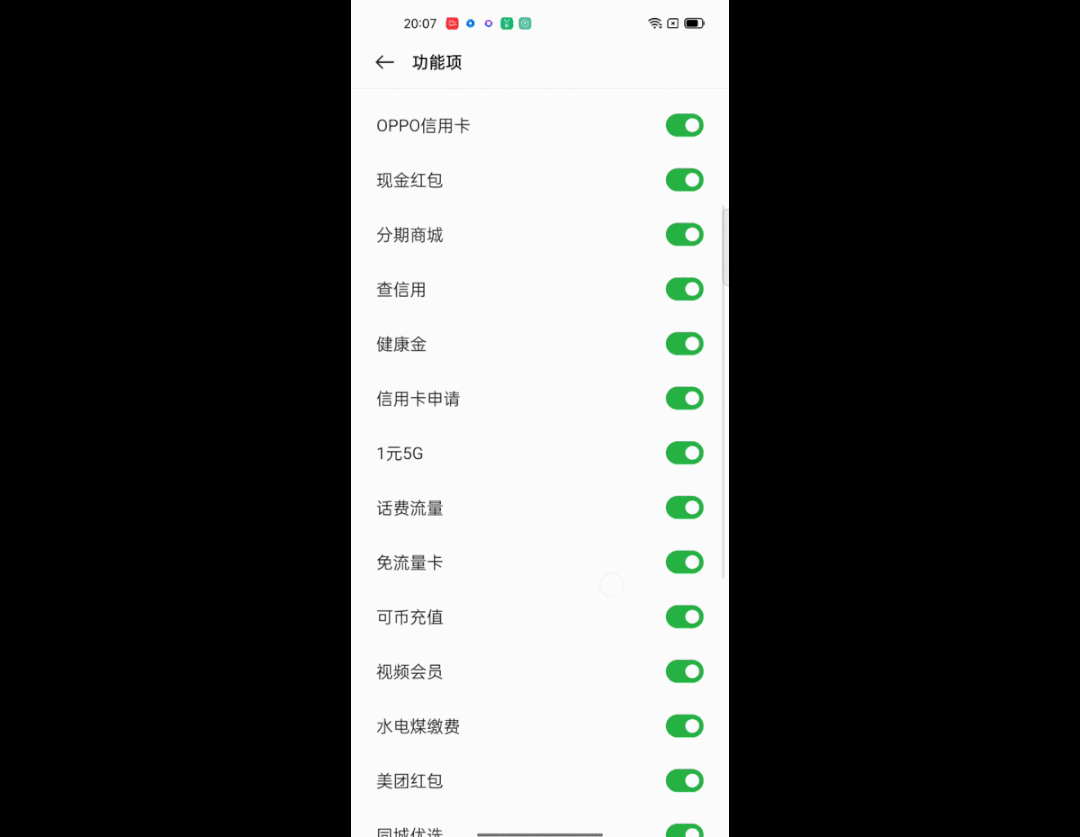The height and width of the screenshot is (837, 1080).
Task: Toggle 视频会员 off
Action: click(x=684, y=671)
